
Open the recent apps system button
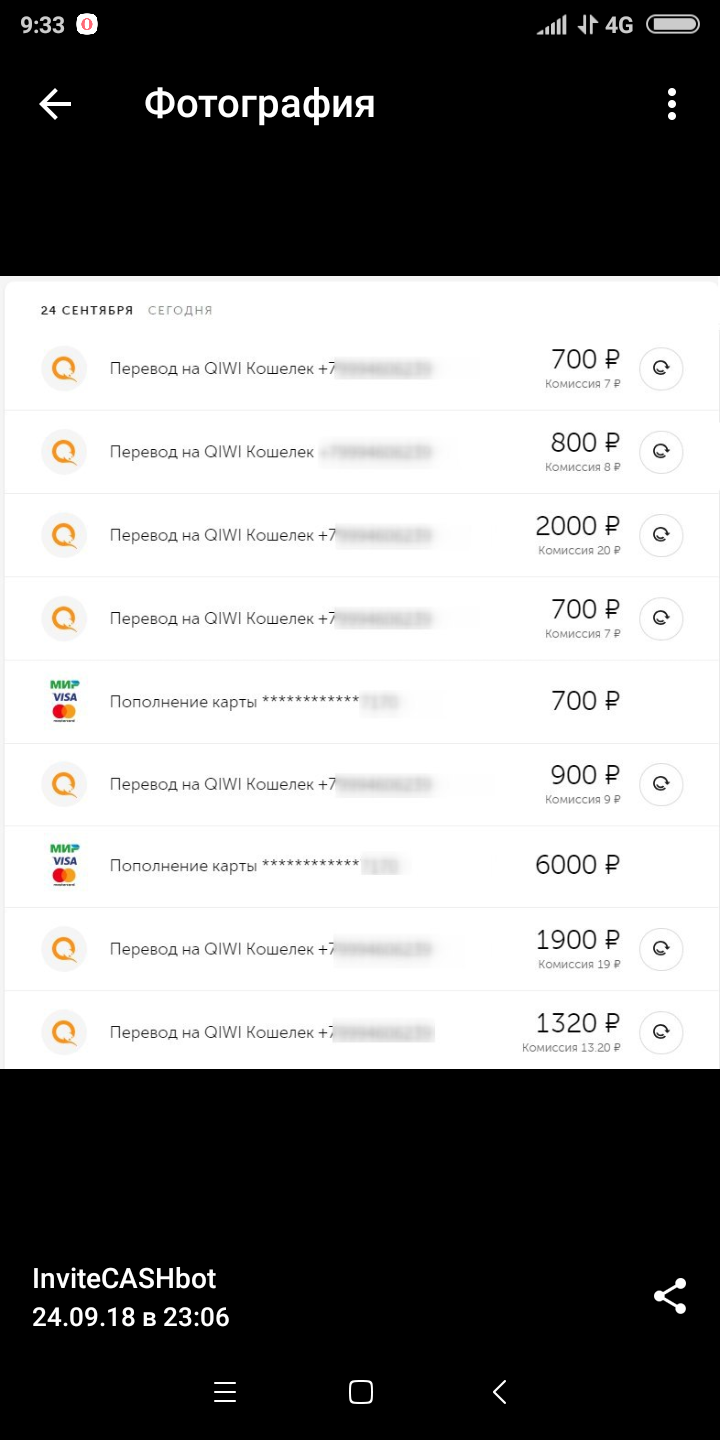225,1392
